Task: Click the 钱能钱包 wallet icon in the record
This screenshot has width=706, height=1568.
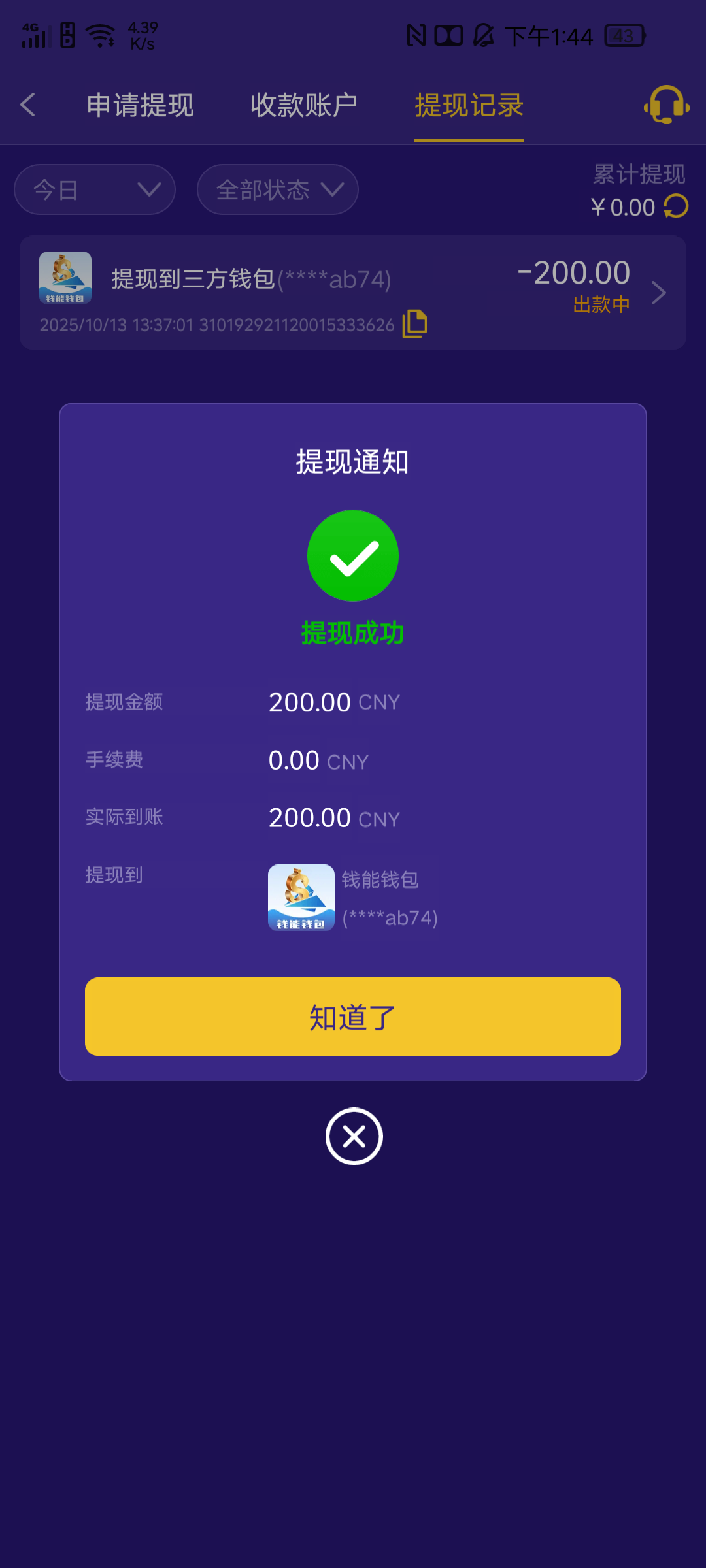Action: [x=65, y=278]
